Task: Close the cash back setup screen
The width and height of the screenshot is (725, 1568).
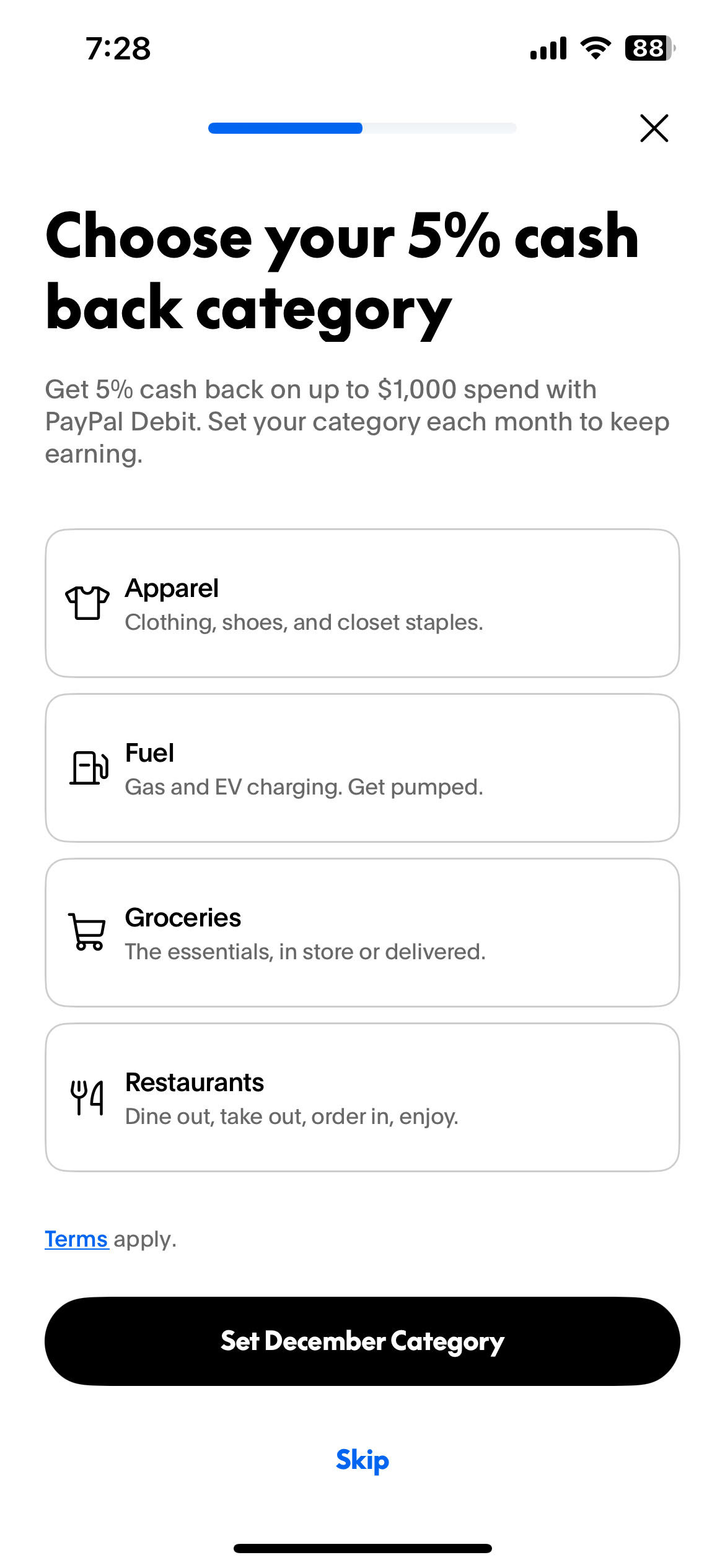Action: [654, 128]
